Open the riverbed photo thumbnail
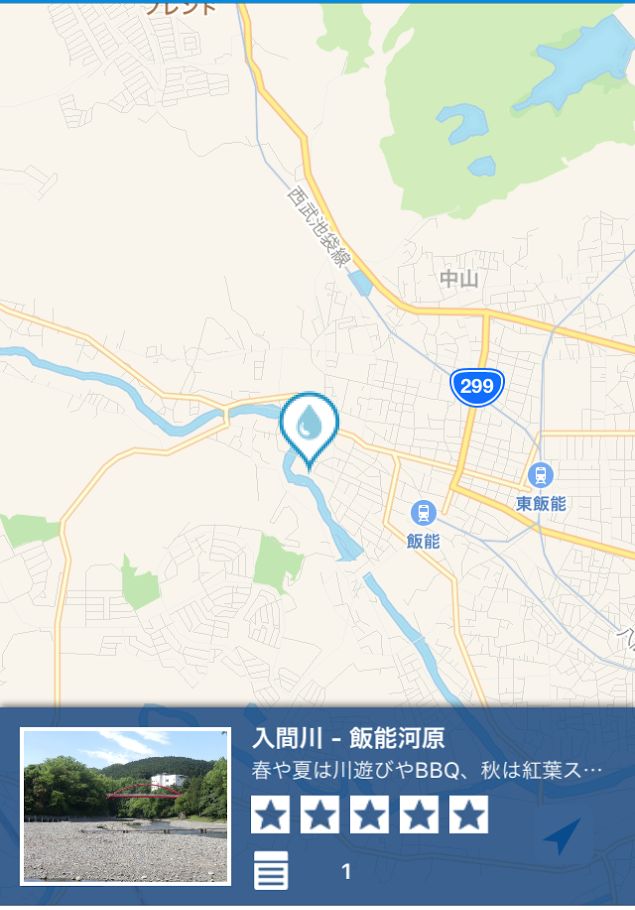Screen dimensions: 635x910 coord(126,806)
